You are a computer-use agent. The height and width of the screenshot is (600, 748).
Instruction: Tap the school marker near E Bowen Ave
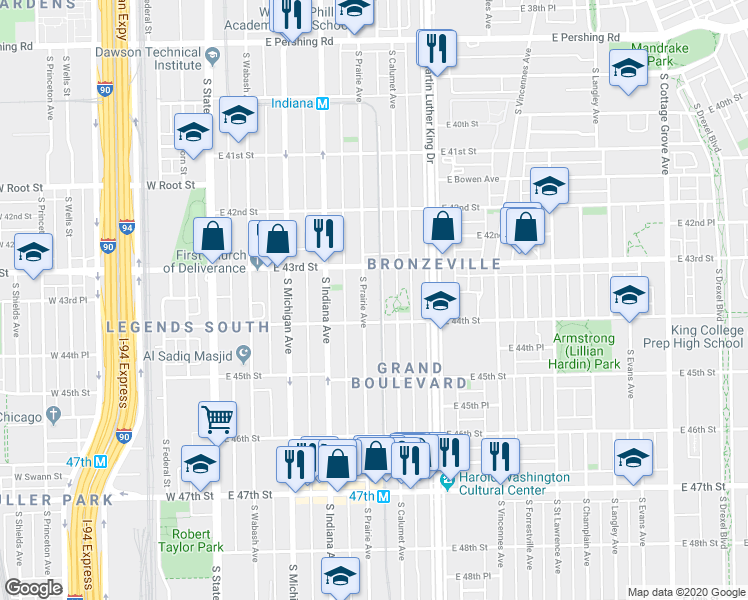point(549,186)
